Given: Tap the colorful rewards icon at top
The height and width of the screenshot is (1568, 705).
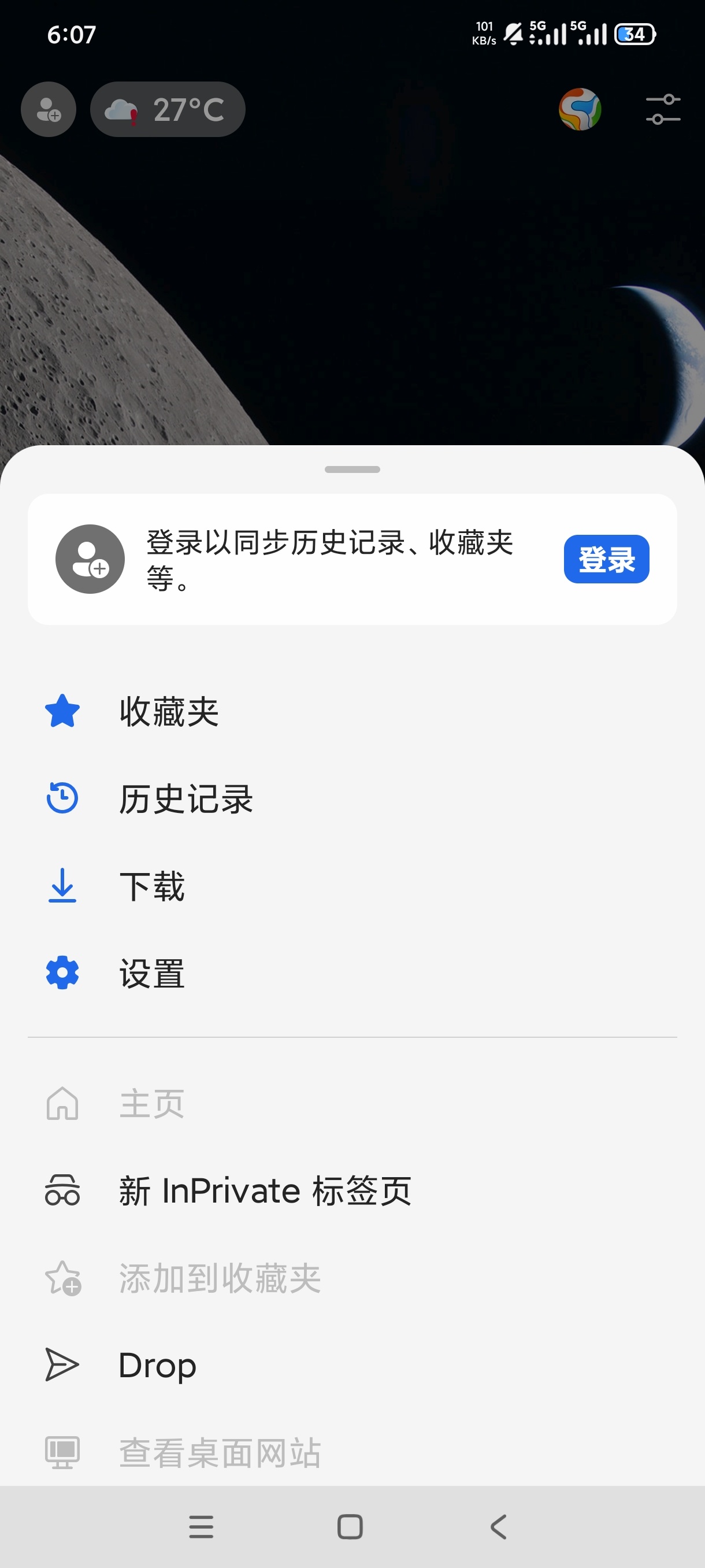Looking at the screenshot, I should (580, 110).
